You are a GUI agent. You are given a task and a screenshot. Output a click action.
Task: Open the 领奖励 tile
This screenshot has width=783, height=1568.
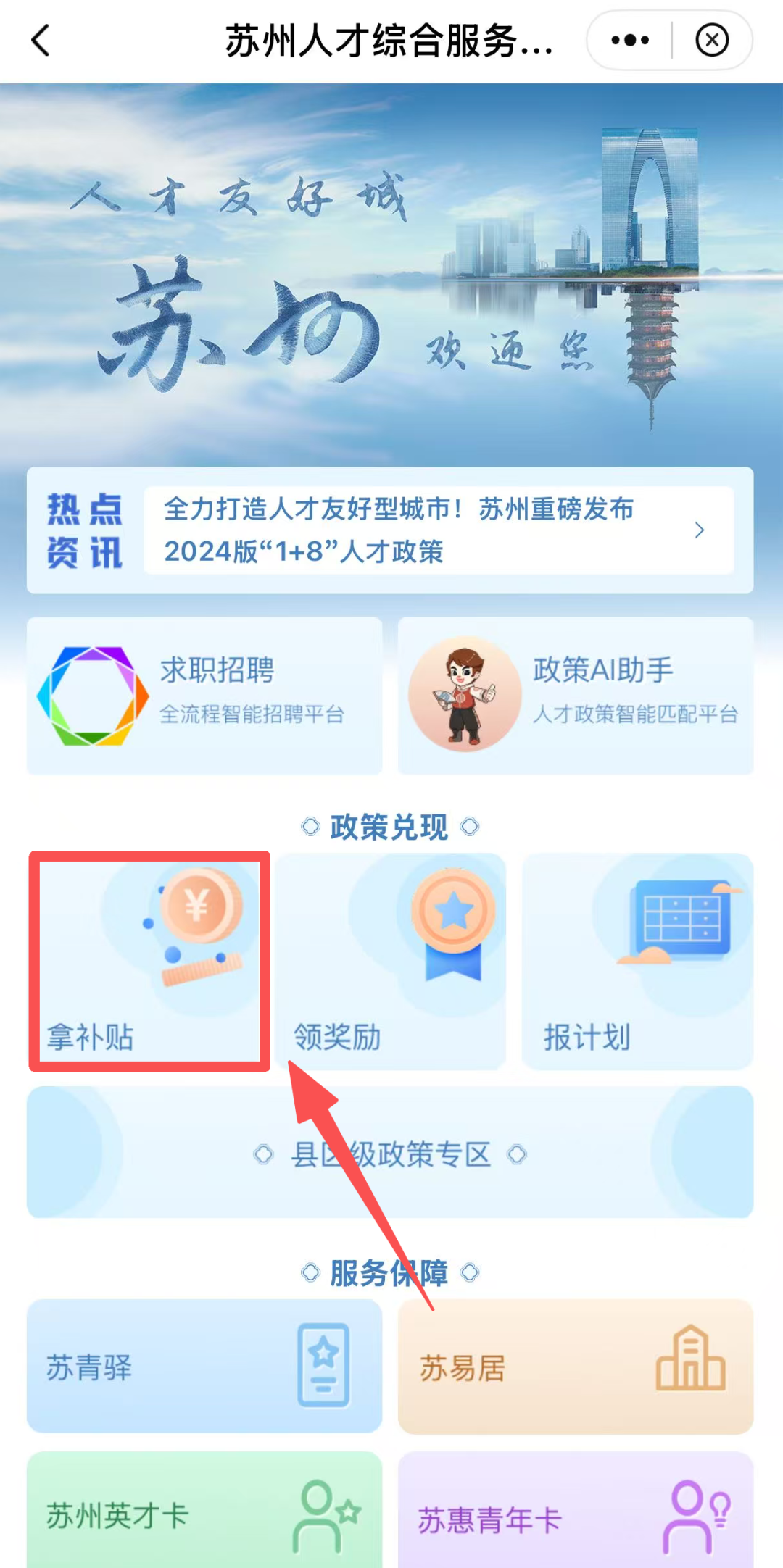tap(390, 961)
